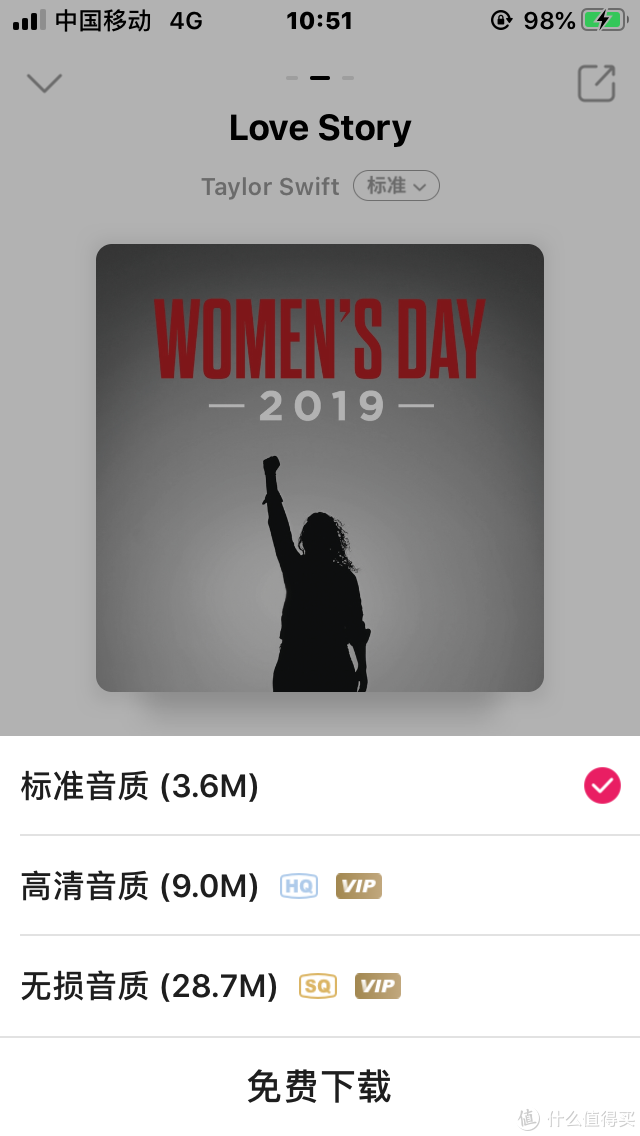Viewport: 640px width, 1136px height.
Task: Share the song Love Story
Action: pyautogui.click(x=596, y=83)
